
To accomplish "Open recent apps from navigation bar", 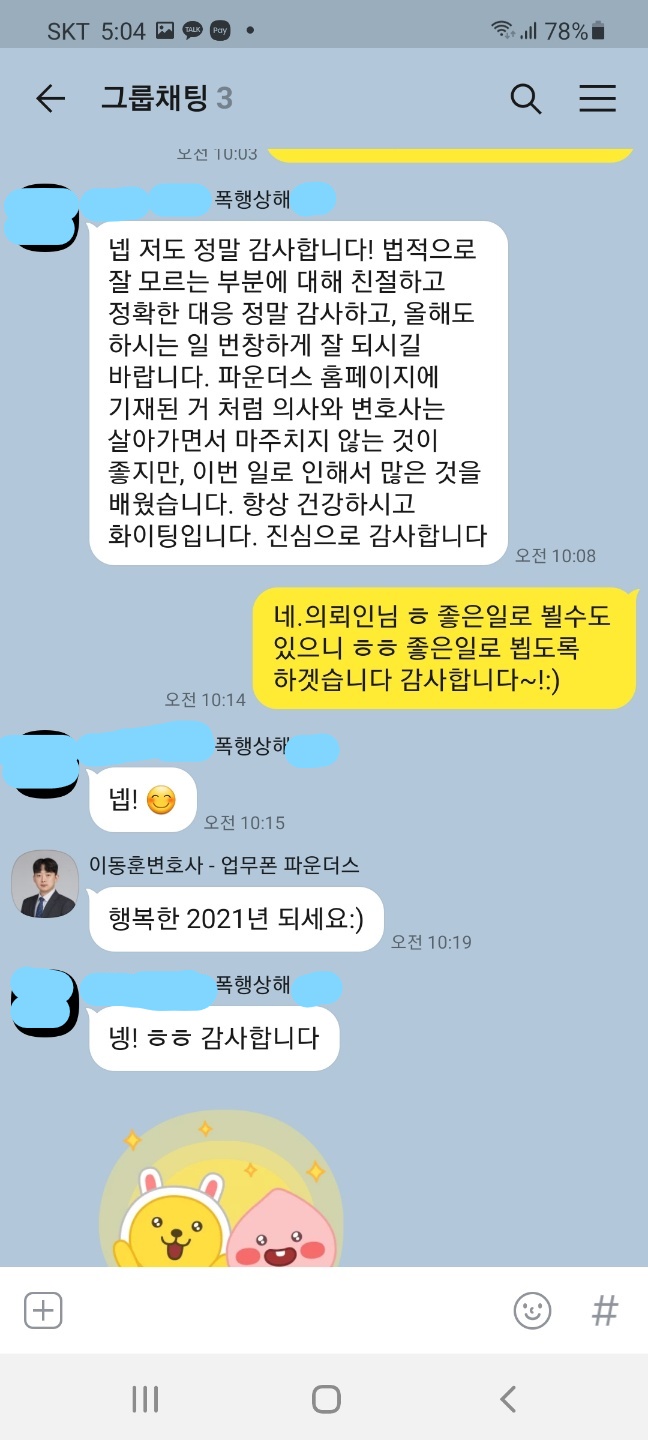I will pyautogui.click(x=145, y=1398).
